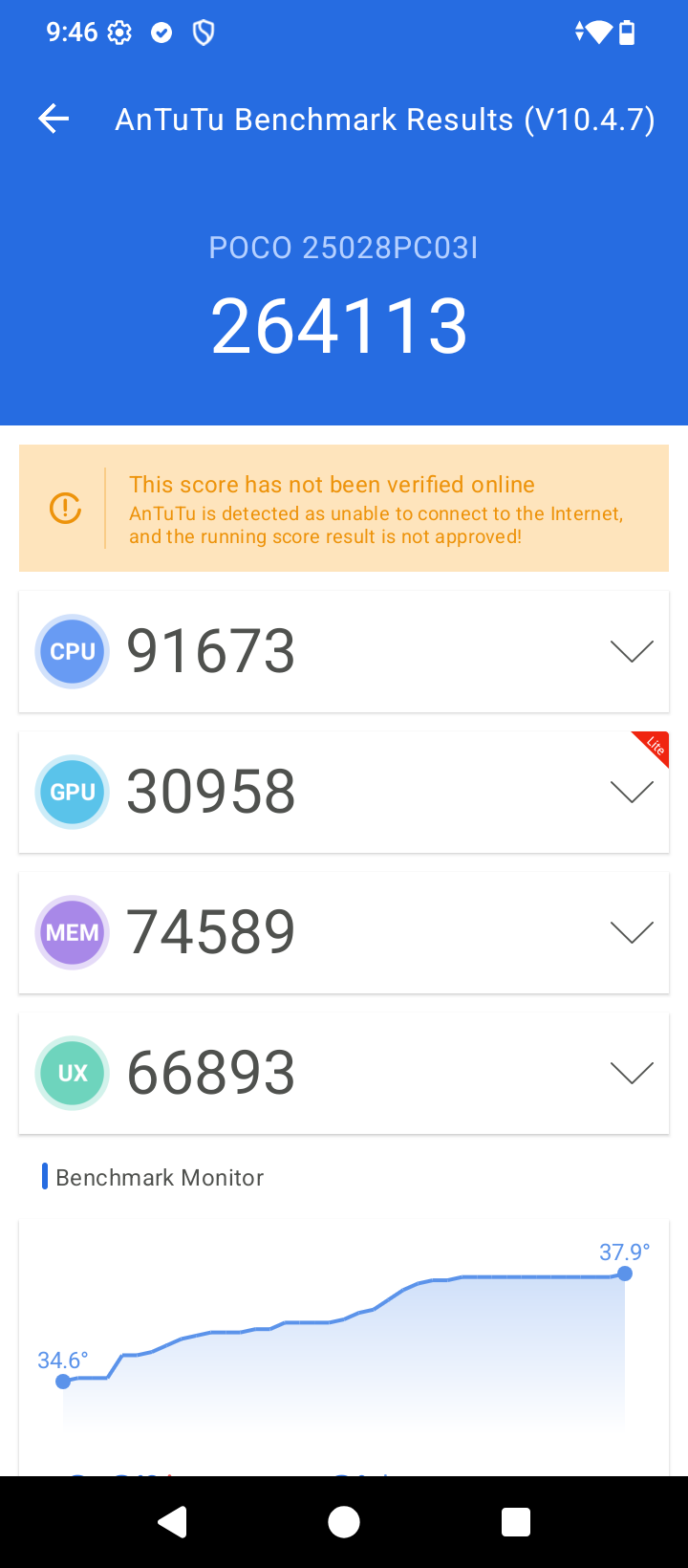This screenshot has height=1568, width=688.
Task: Click the MEM memory badge icon
Action: [73, 931]
